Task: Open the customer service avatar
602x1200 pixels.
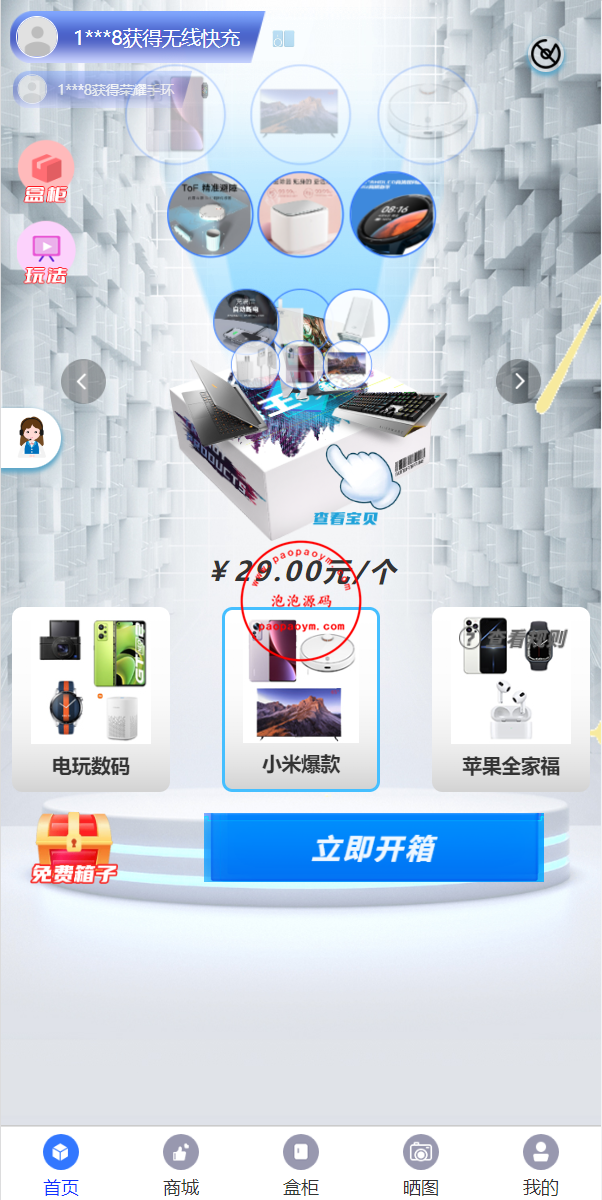Action: click(31, 438)
